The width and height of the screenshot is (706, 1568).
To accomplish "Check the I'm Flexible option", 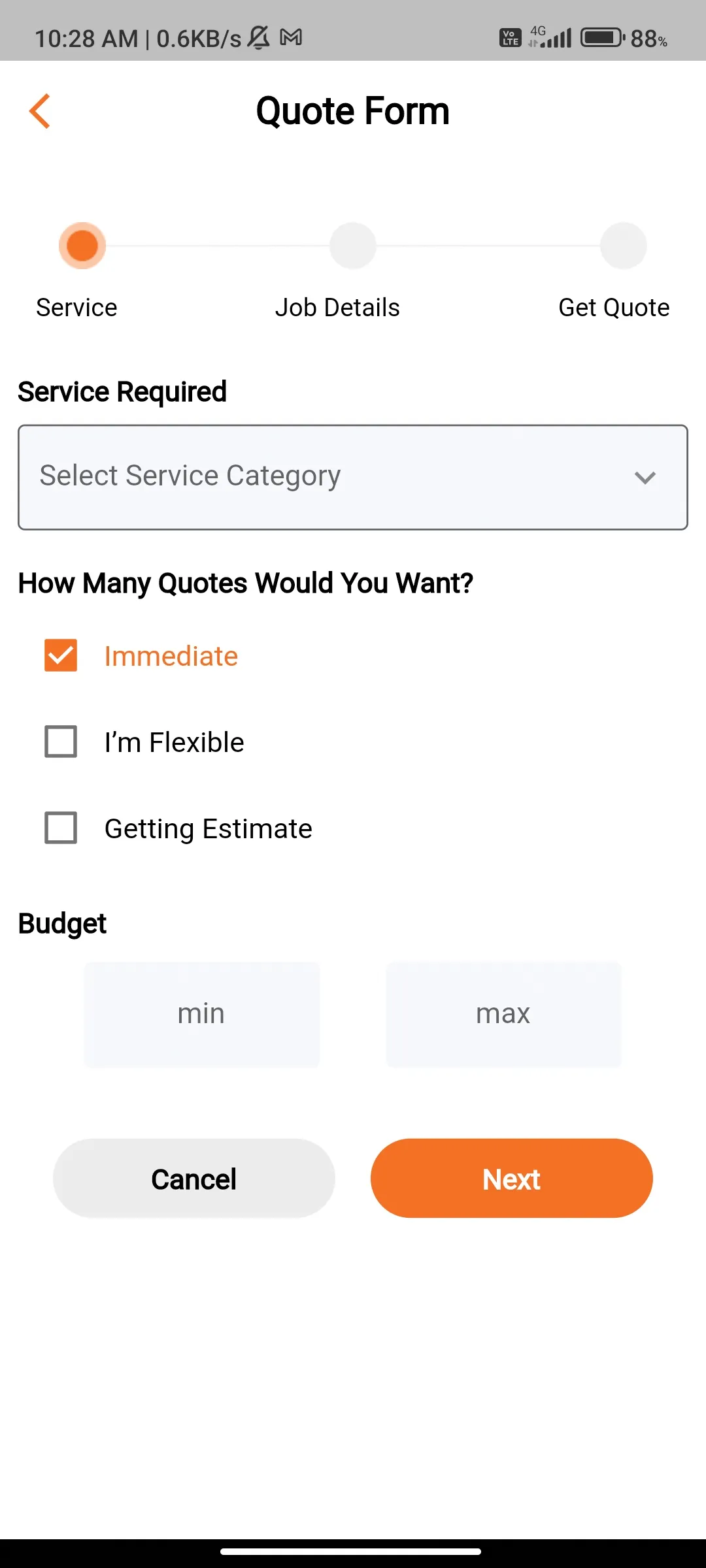I will (61, 742).
